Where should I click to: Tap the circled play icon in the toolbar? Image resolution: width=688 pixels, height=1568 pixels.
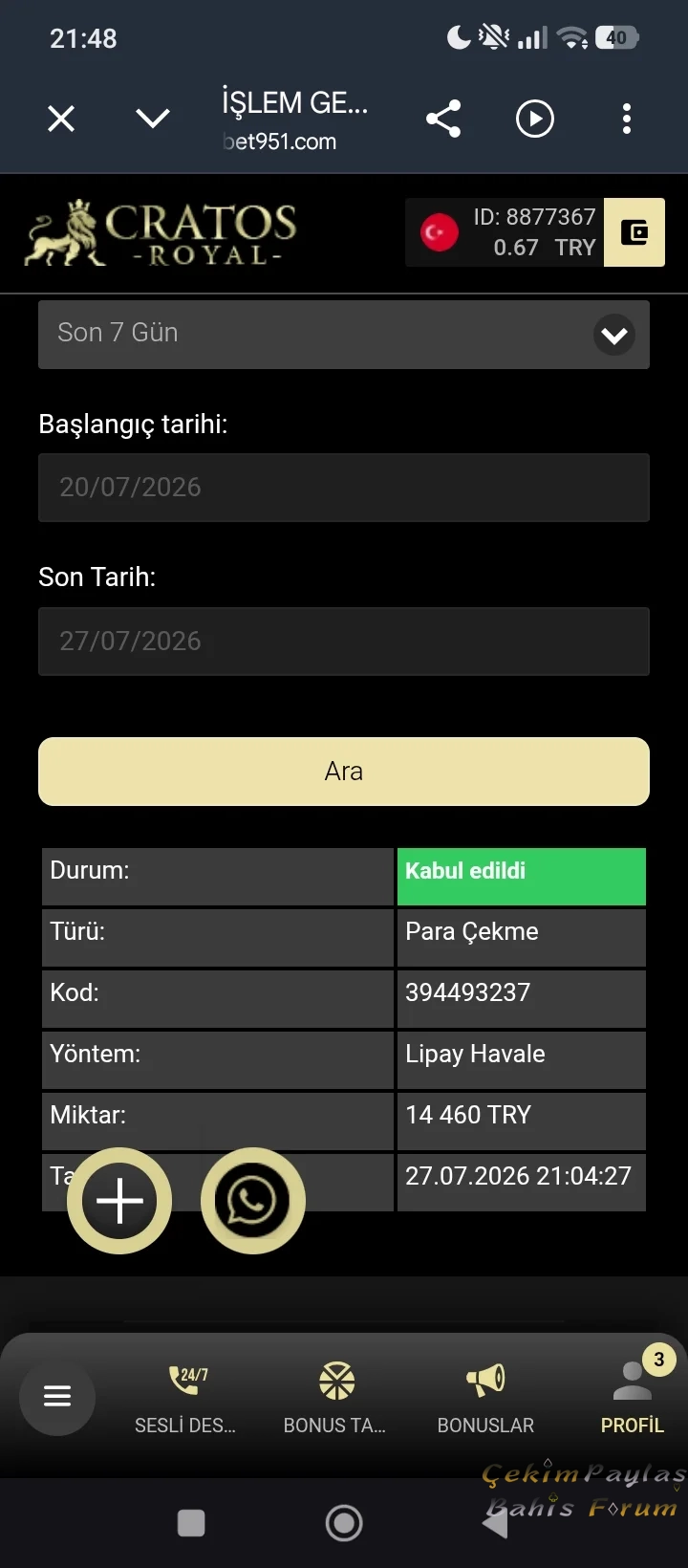[x=535, y=119]
